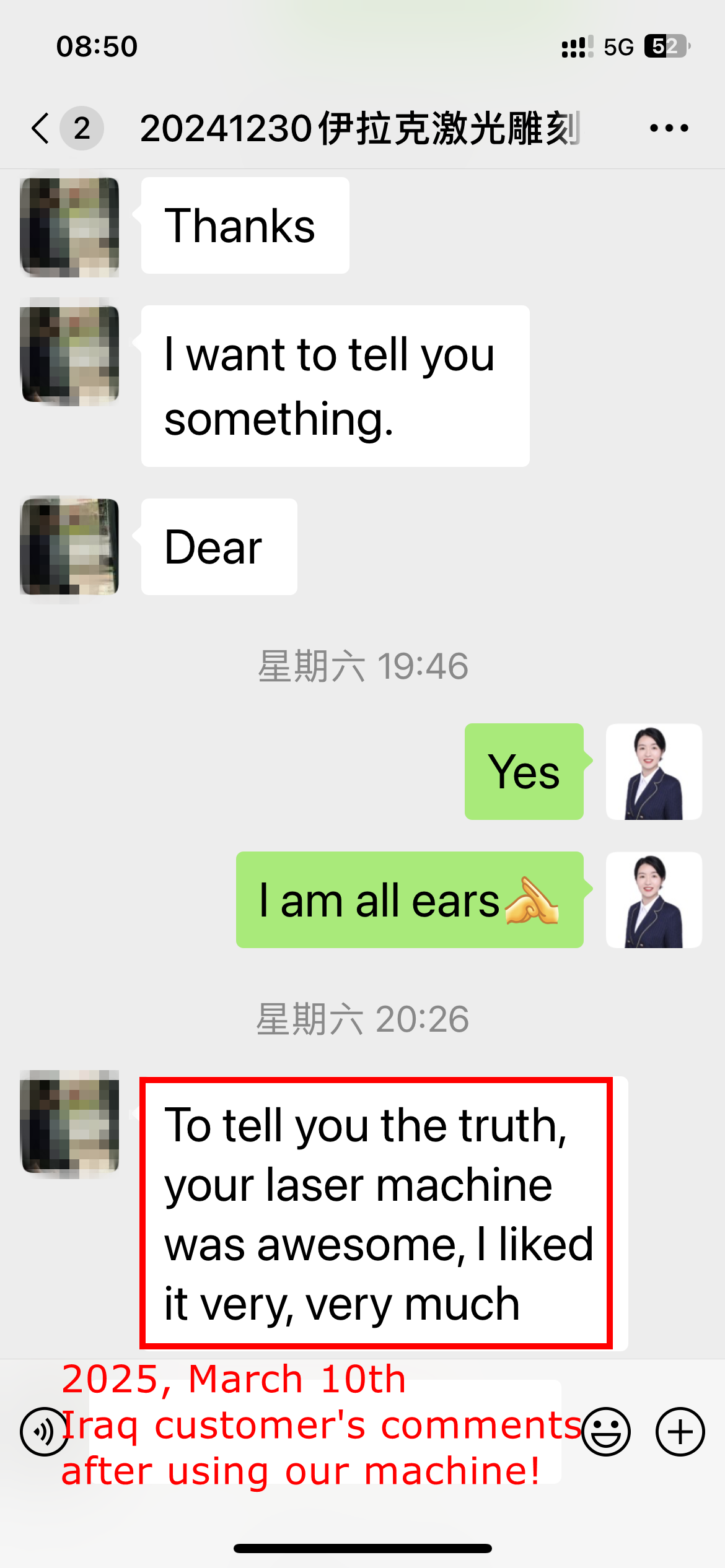Tap the message text input field
This screenshot has width=725, height=1568.
click(x=325, y=1432)
